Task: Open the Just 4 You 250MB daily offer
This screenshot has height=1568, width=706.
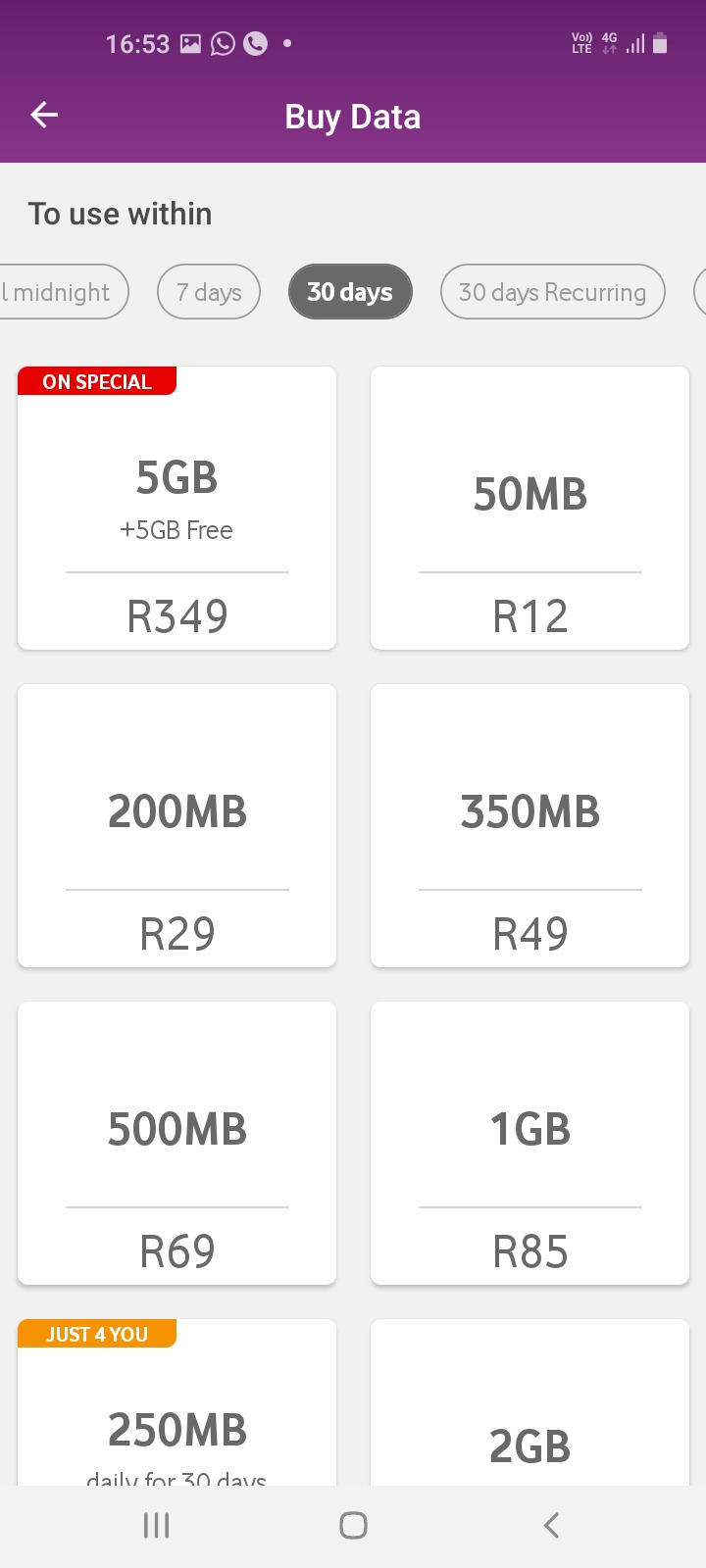Action: 177,1402
